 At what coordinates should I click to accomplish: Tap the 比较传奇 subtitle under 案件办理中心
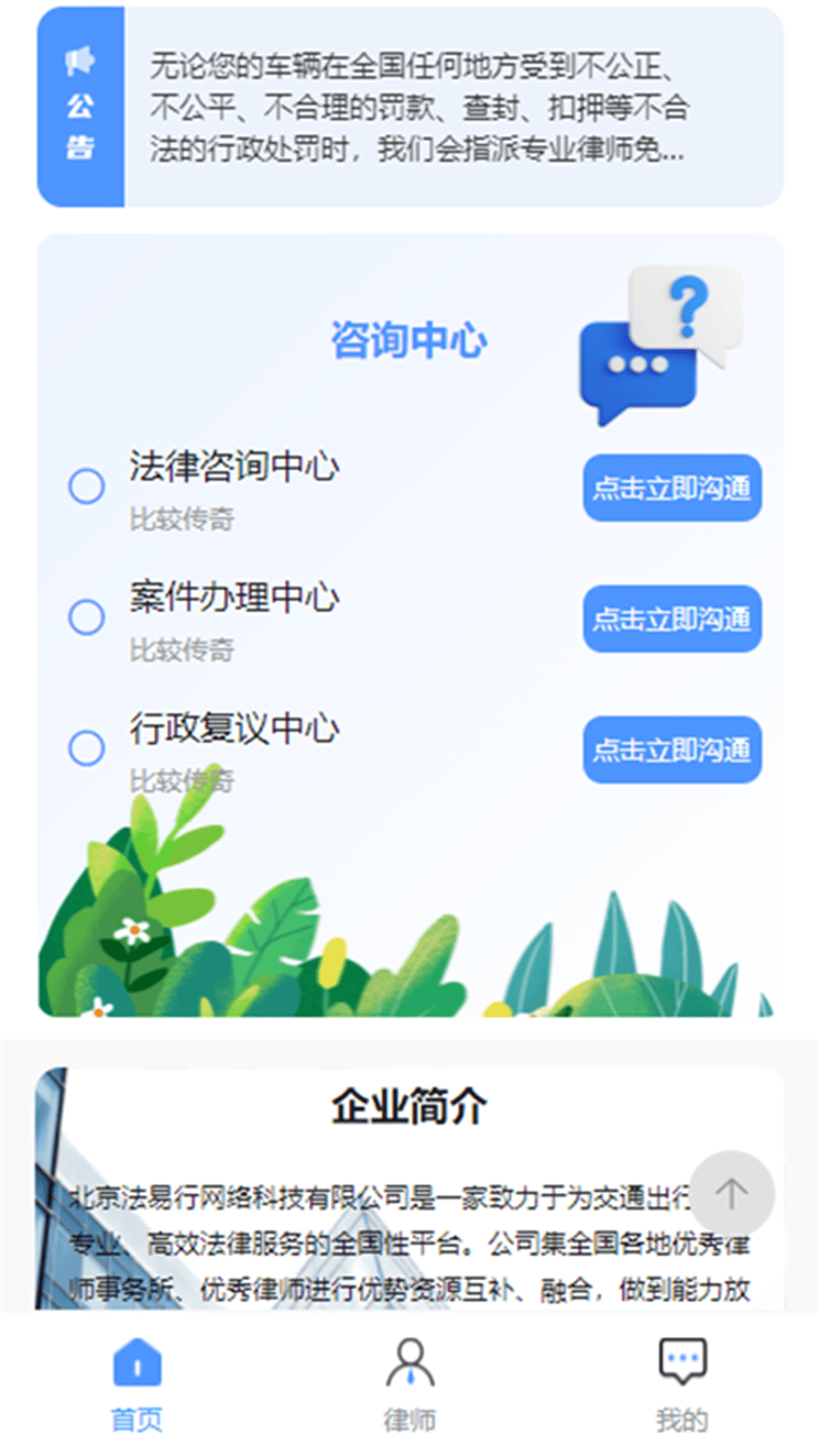pyautogui.click(x=178, y=650)
